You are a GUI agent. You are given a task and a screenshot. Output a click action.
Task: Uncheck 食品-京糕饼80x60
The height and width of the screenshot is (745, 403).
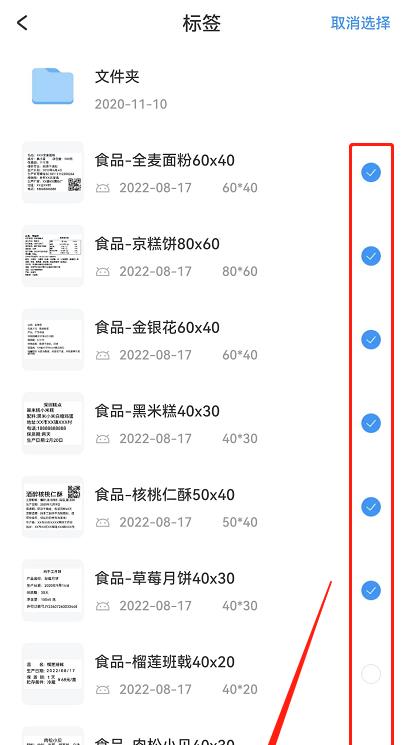[x=371, y=256]
